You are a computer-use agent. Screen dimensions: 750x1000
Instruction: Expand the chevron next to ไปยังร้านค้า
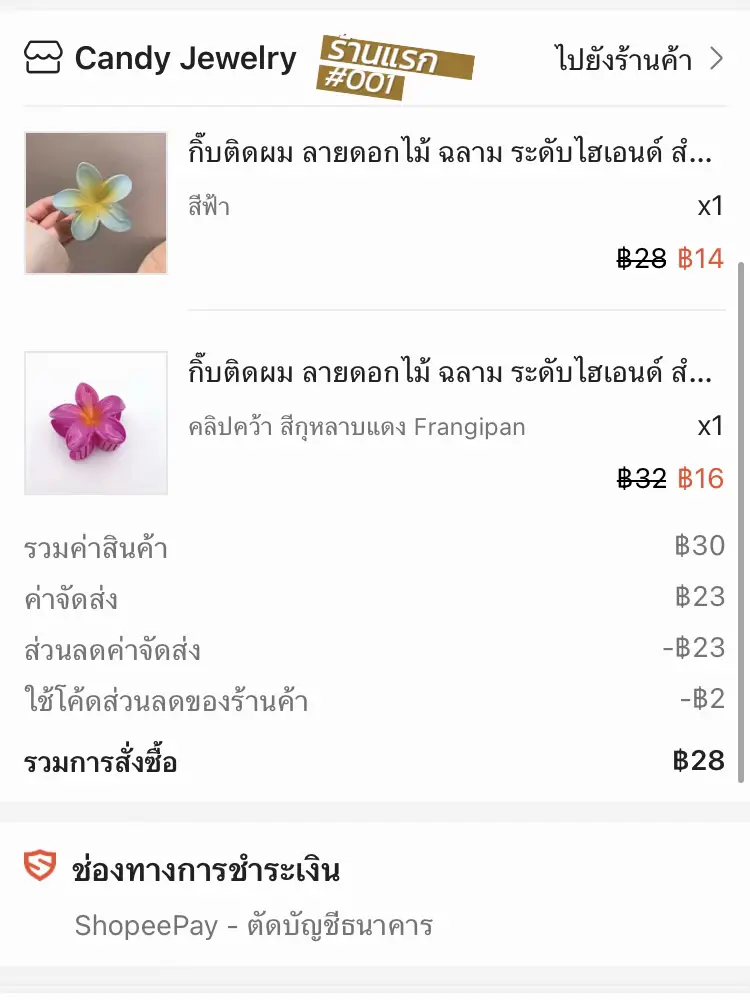tap(716, 59)
